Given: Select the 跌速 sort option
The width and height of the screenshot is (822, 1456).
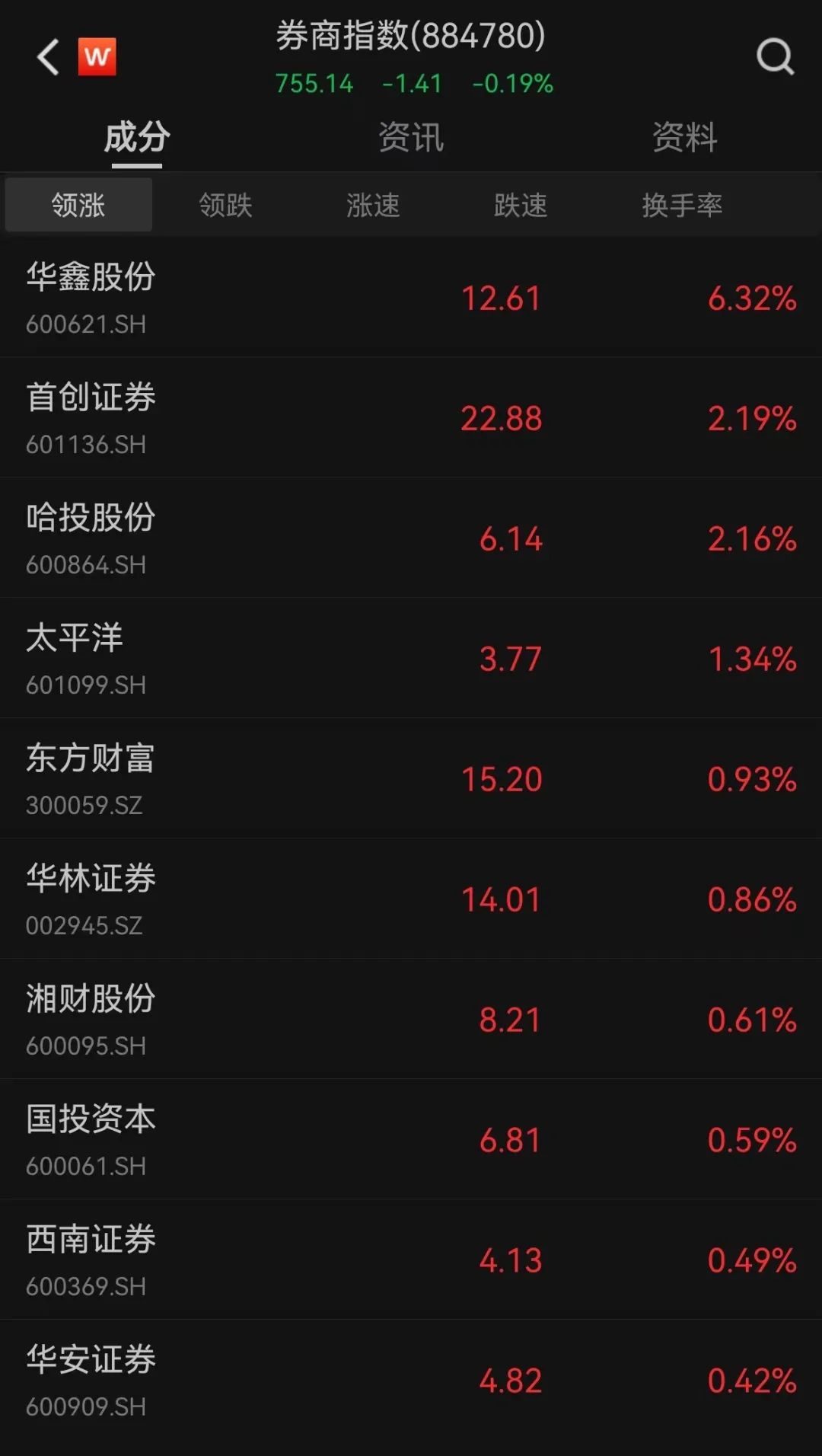Looking at the screenshot, I should pyautogui.click(x=521, y=205).
